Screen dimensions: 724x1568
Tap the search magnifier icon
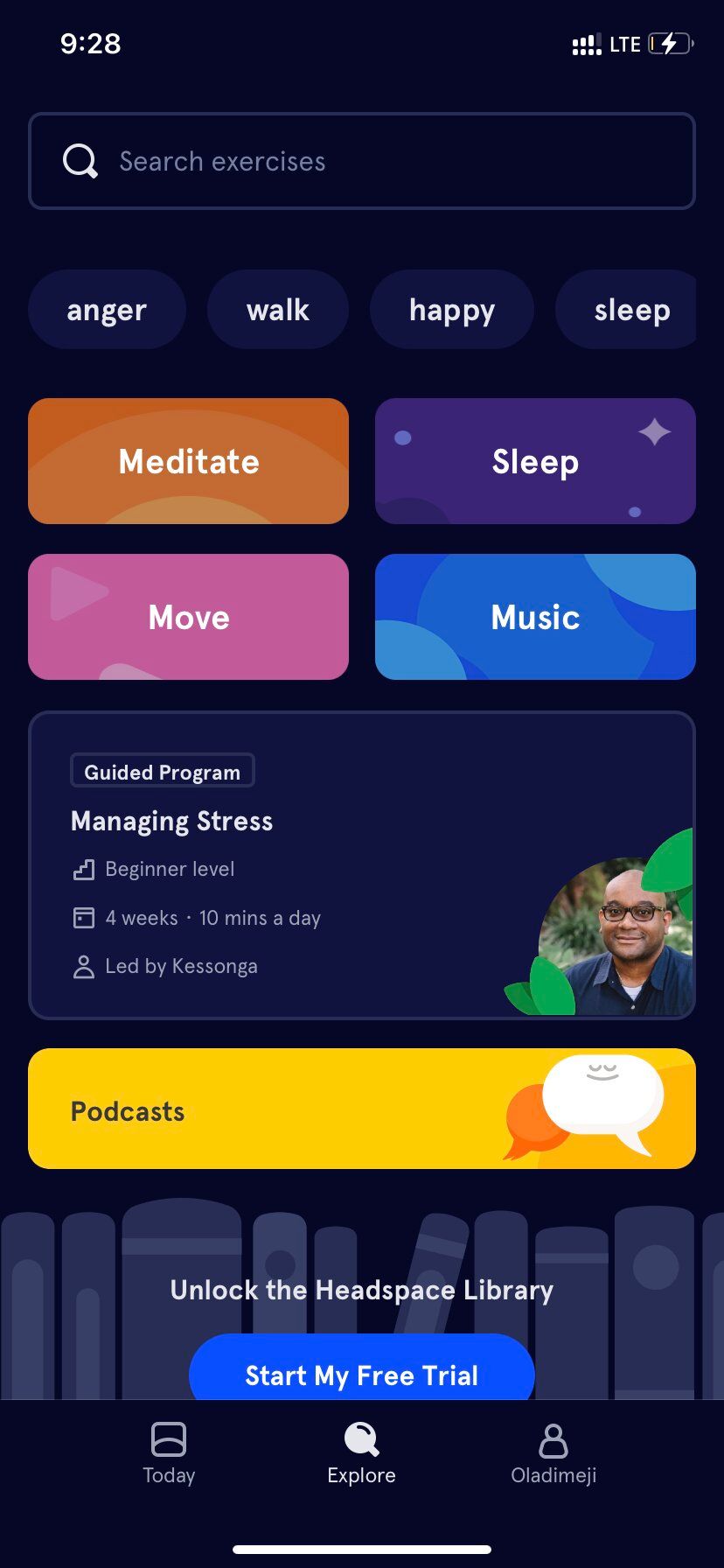(80, 161)
